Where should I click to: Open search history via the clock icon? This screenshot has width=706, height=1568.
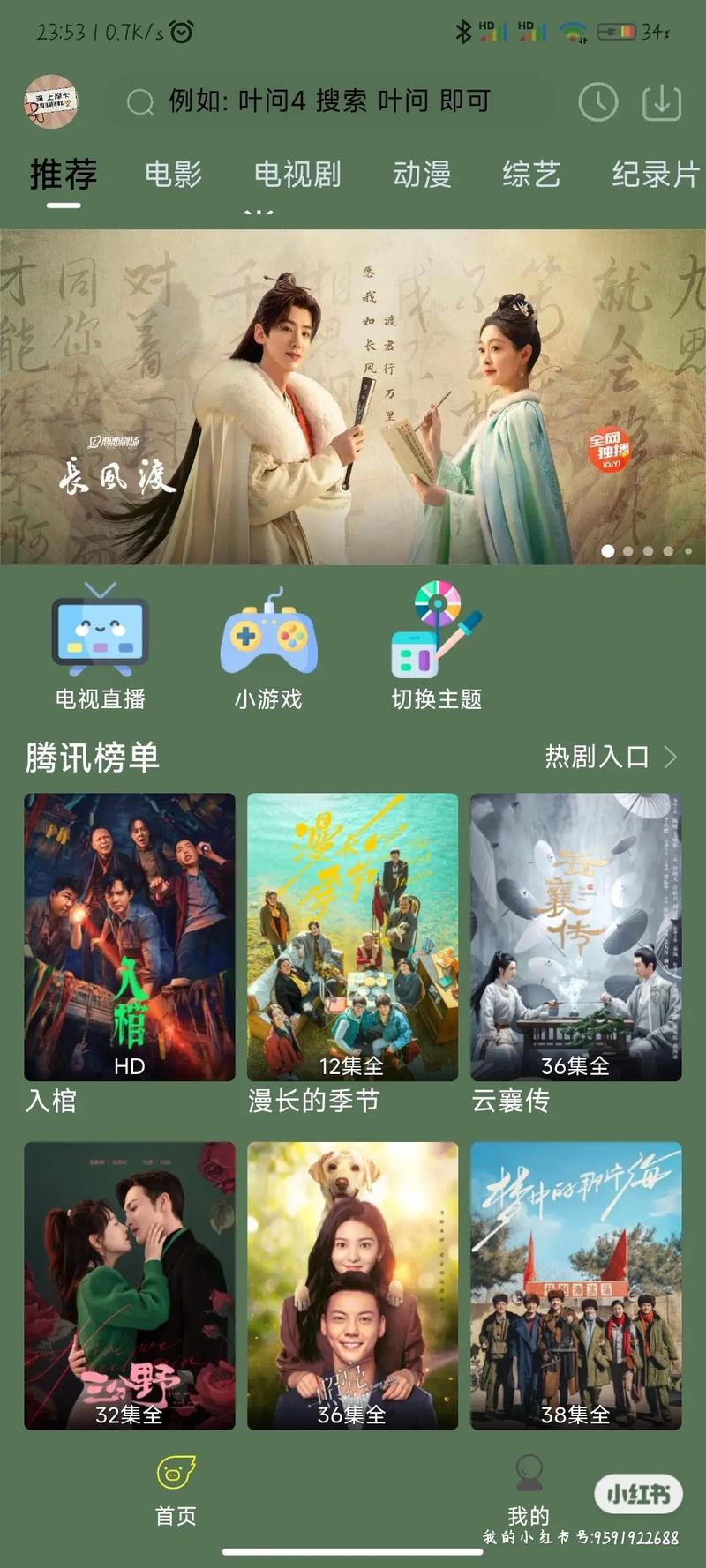[x=597, y=102]
